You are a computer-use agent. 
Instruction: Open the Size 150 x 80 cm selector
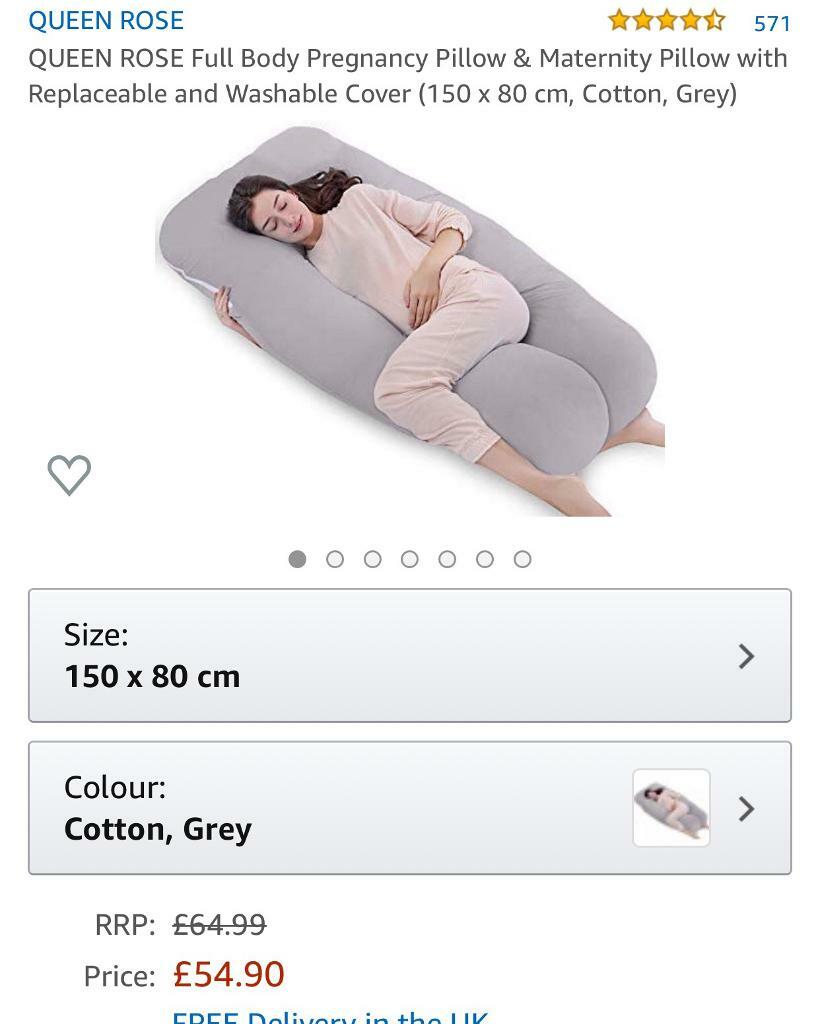[x=409, y=655]
